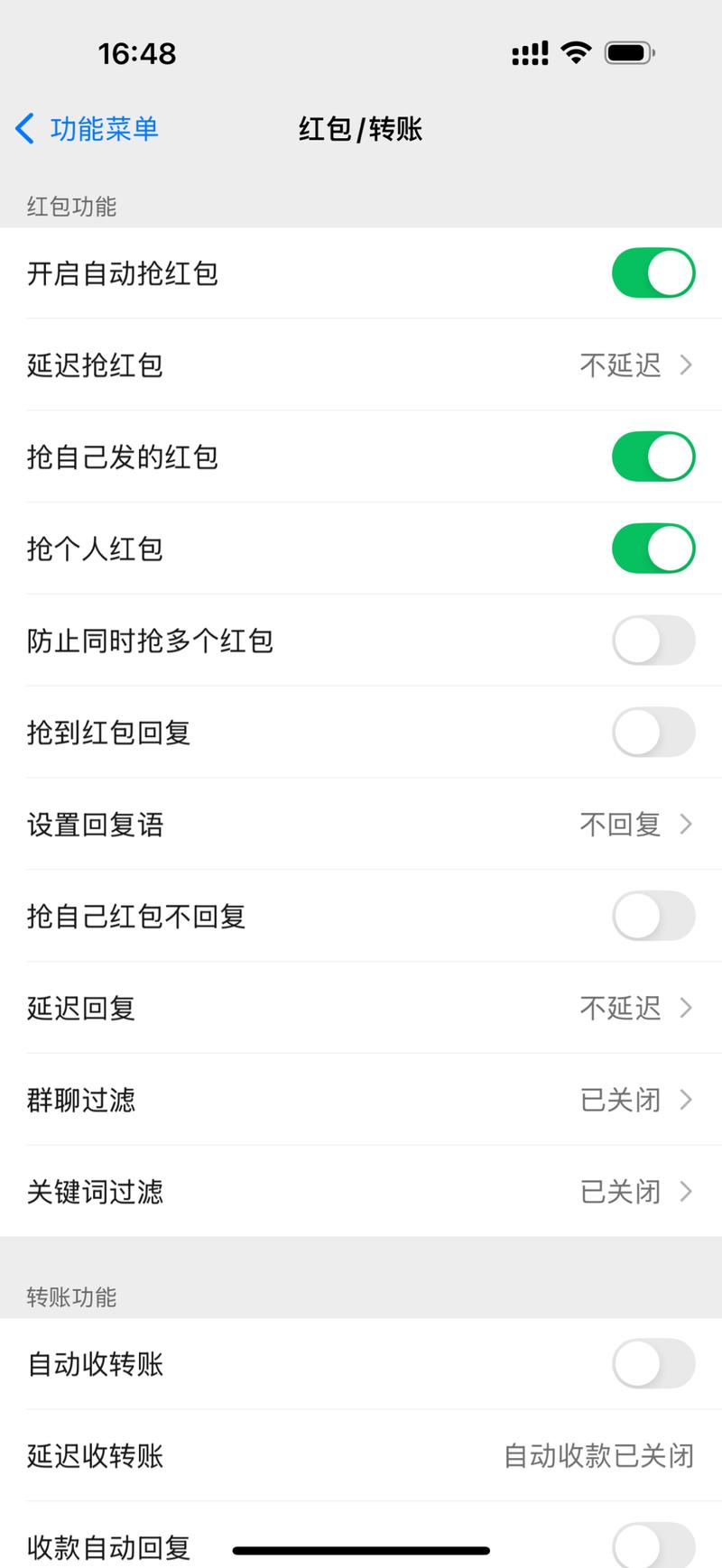
Task: Disable the 开启自动抢红包 toggle
Action: click(653, 273)
